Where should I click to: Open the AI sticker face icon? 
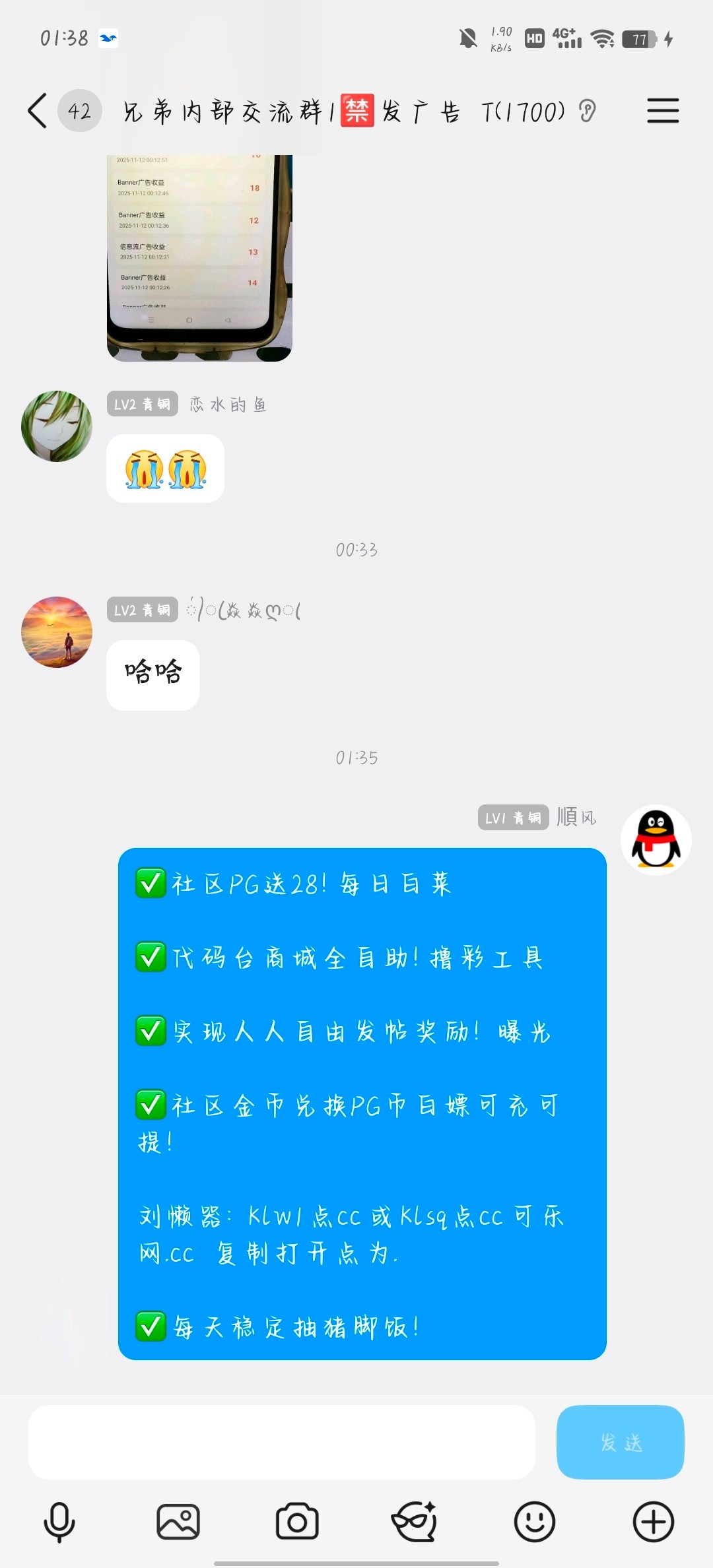click(415, 1522)
